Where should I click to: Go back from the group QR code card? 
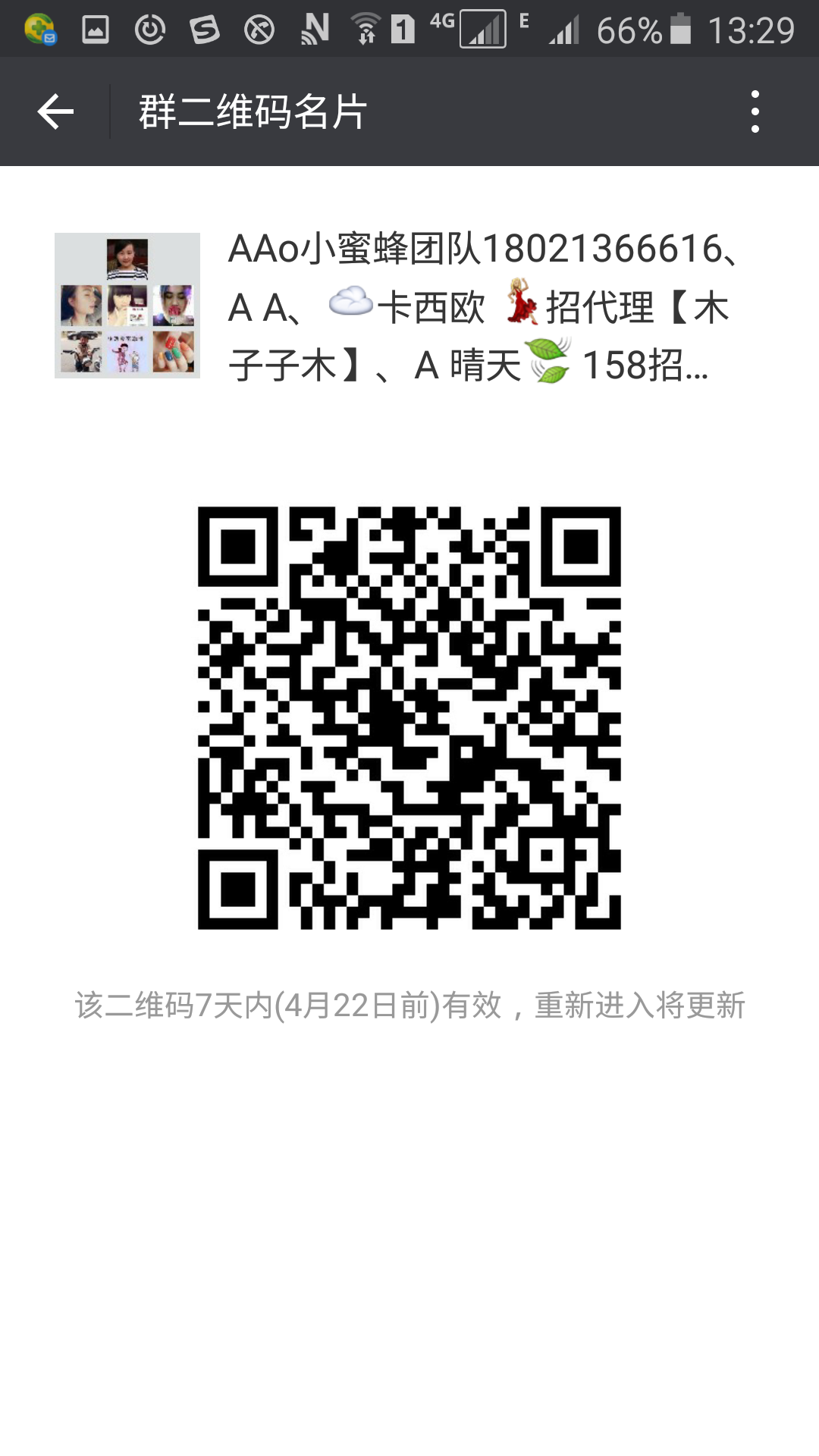(55, 112)
